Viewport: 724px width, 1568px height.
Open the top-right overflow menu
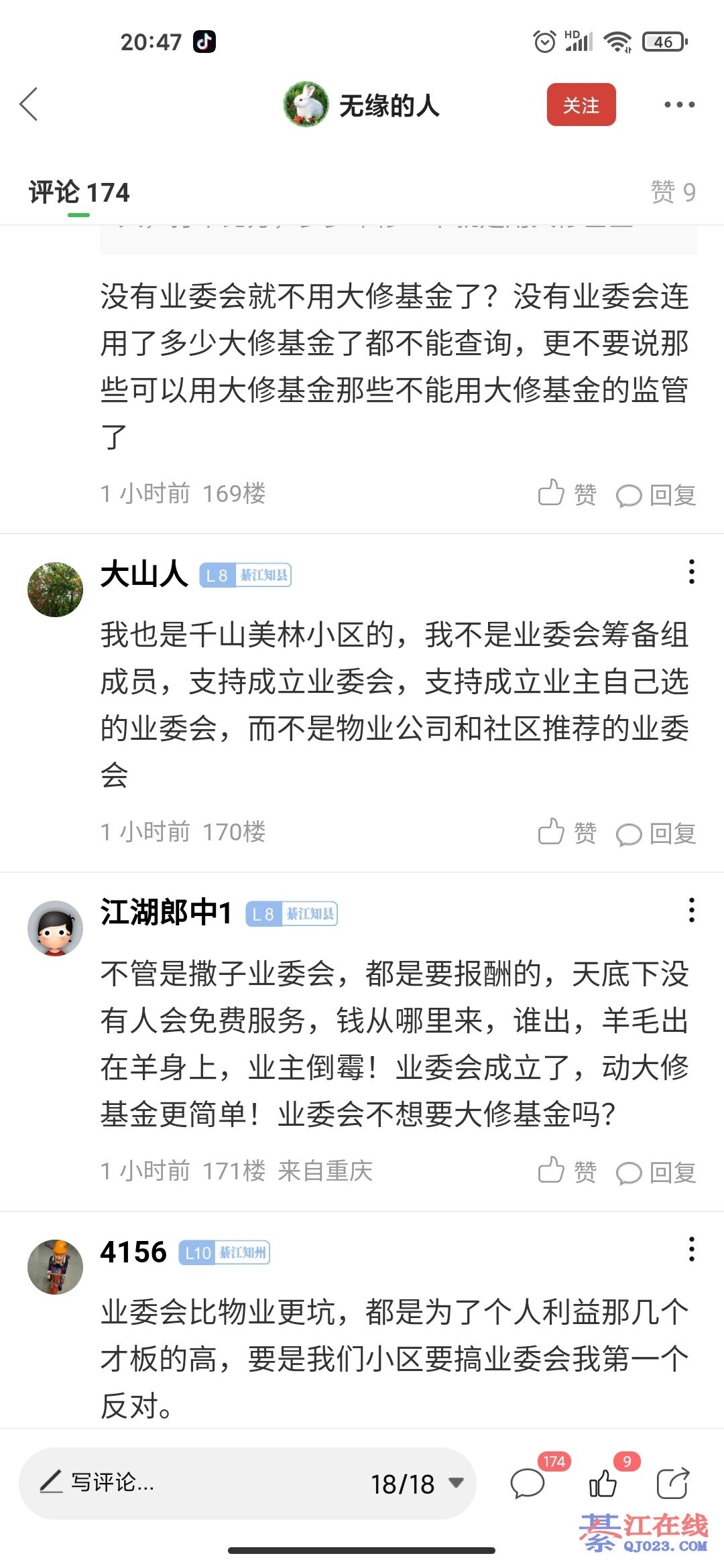pos(678,105)
